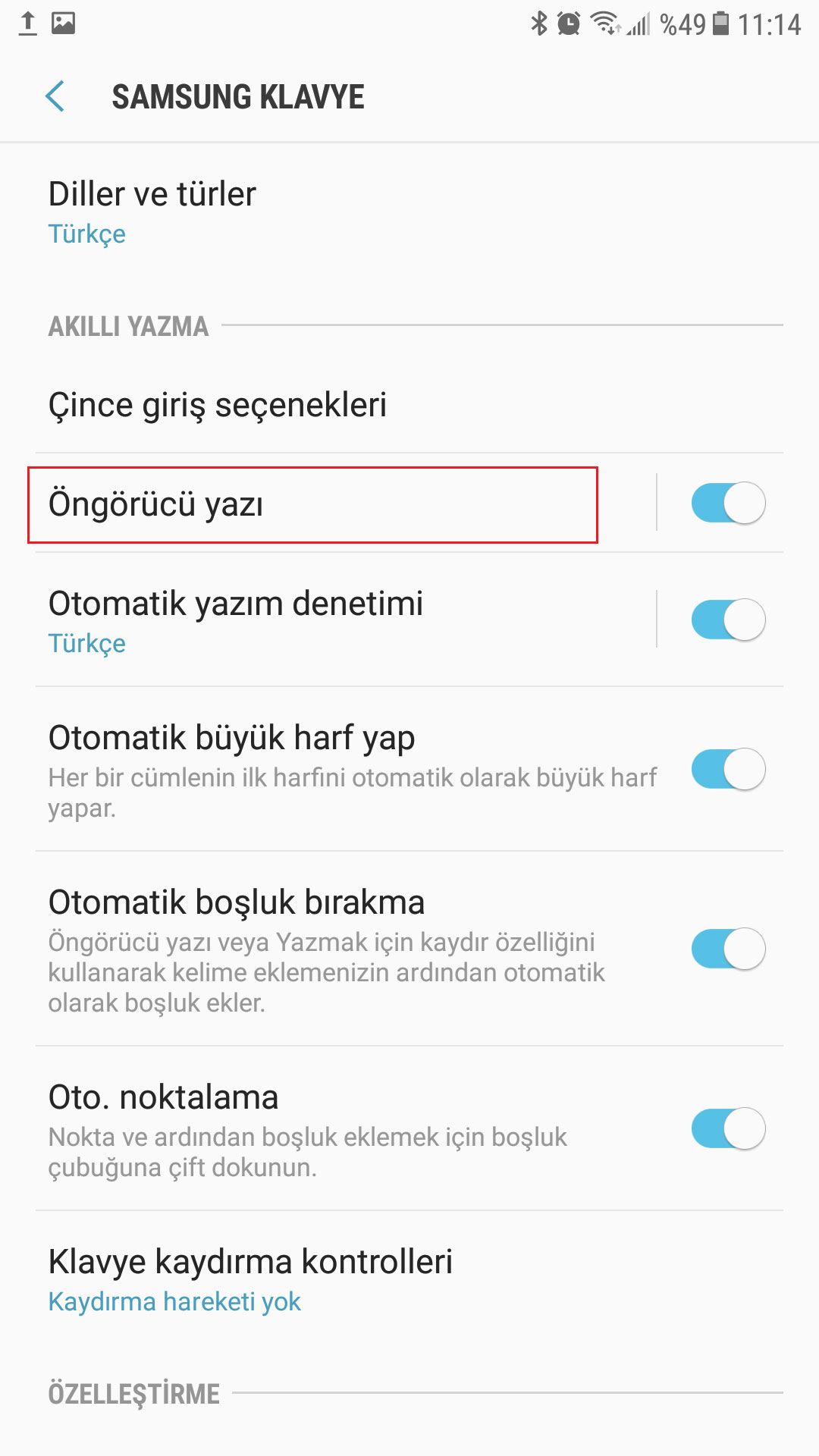Switch off Oto. noktalama
819x1456 pixels.
[x=728, y=1128]
